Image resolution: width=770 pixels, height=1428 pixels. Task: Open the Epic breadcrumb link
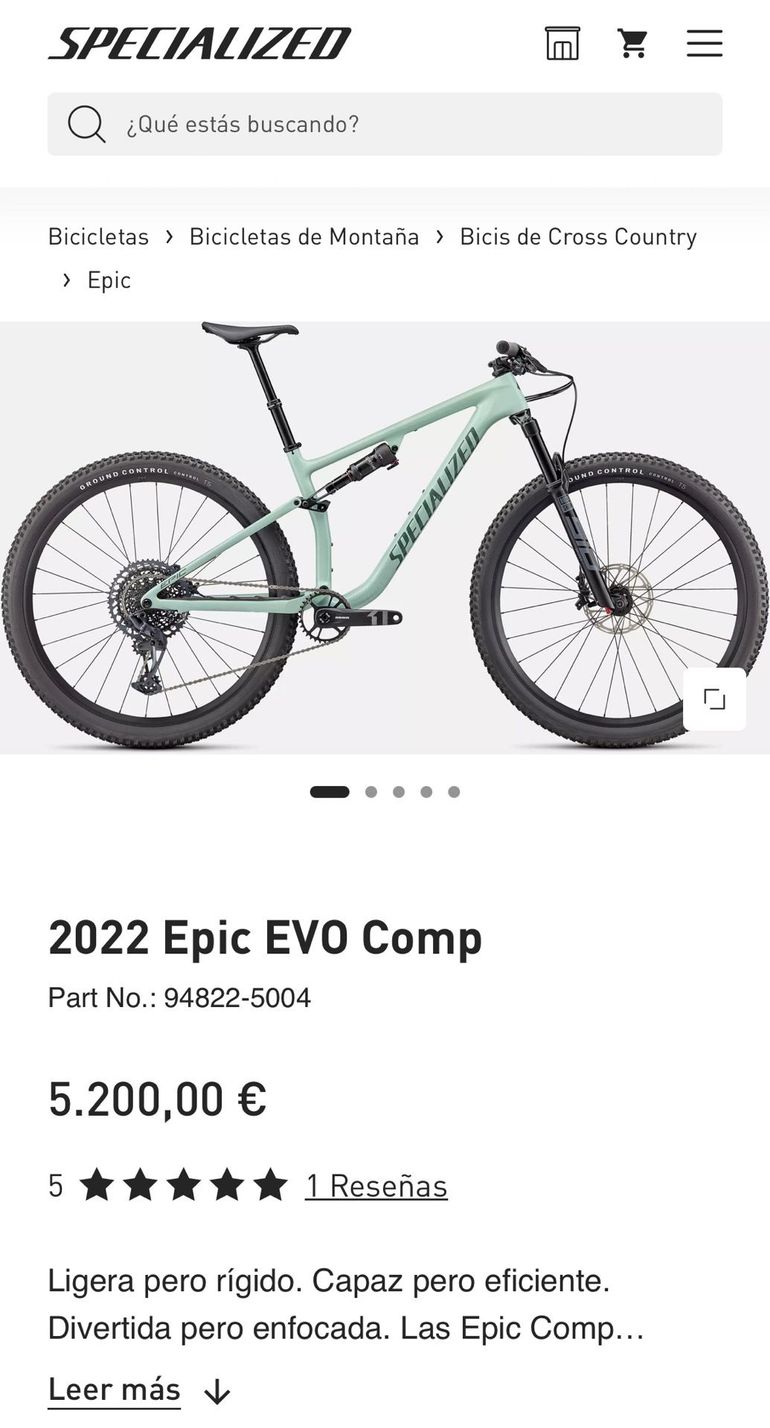109,280
